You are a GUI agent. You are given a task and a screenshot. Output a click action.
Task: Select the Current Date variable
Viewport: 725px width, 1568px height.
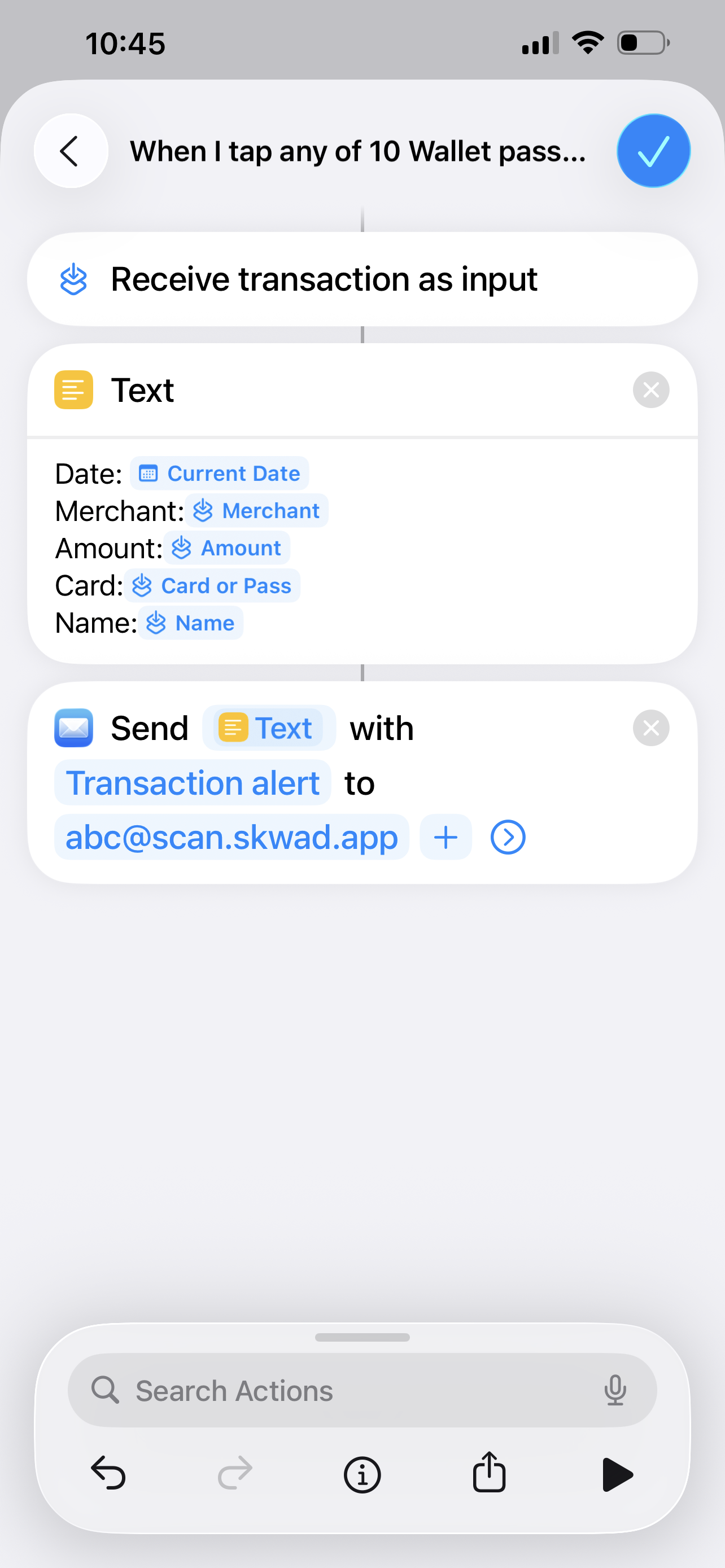click(x=220, y=474)
